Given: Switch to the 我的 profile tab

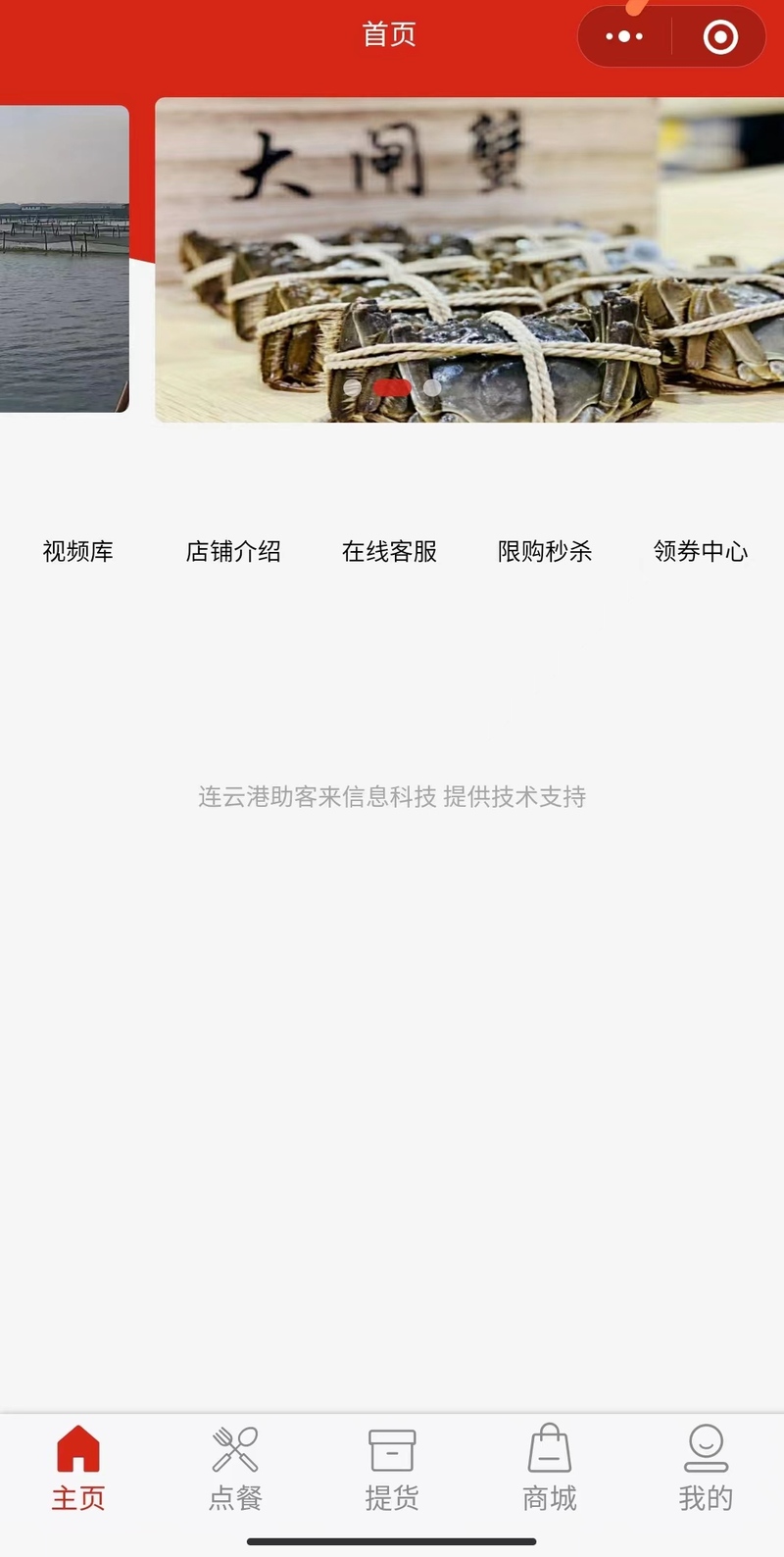Looking at the screenshot, I should (x=706, y=1468).
